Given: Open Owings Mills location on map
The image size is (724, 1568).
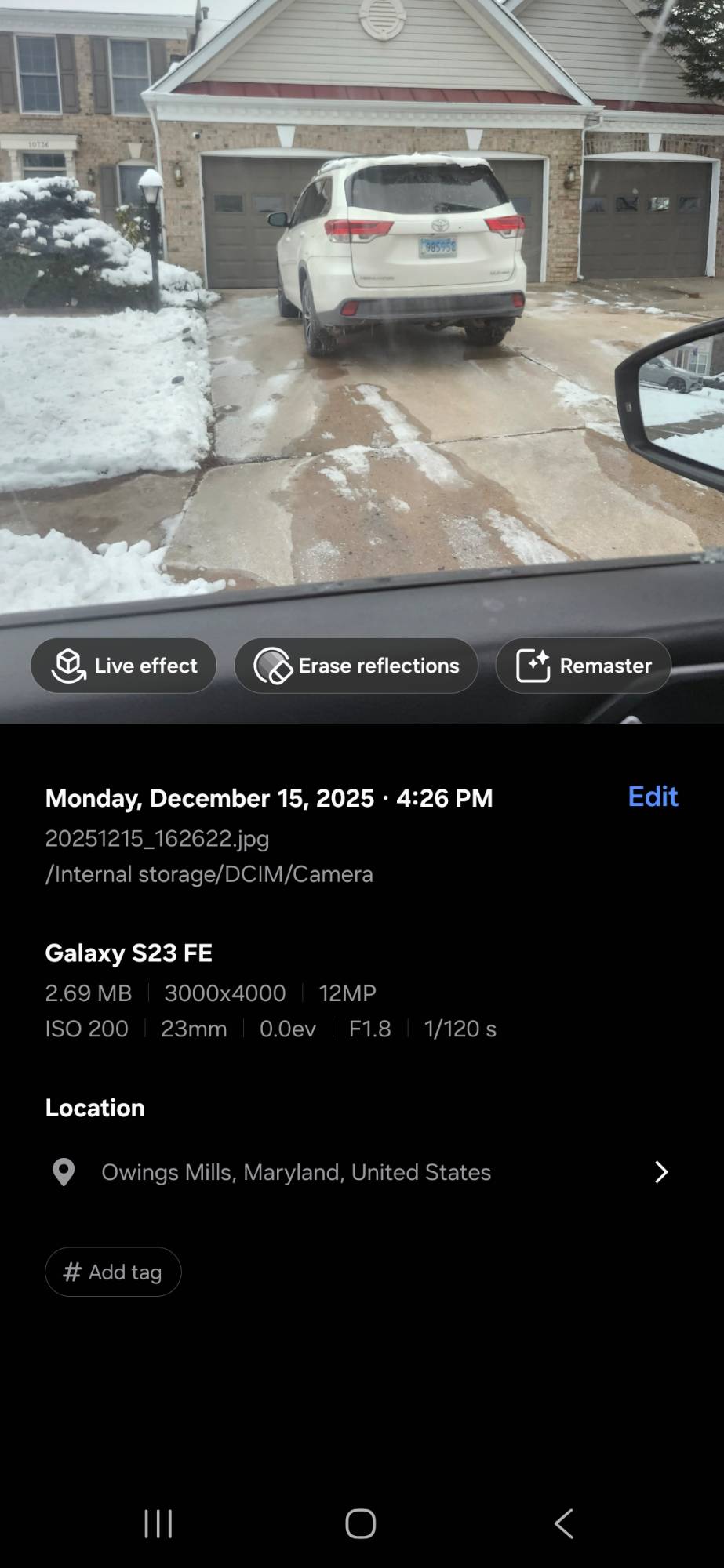Looking at the screenshot, I should tap(361, 1172).
